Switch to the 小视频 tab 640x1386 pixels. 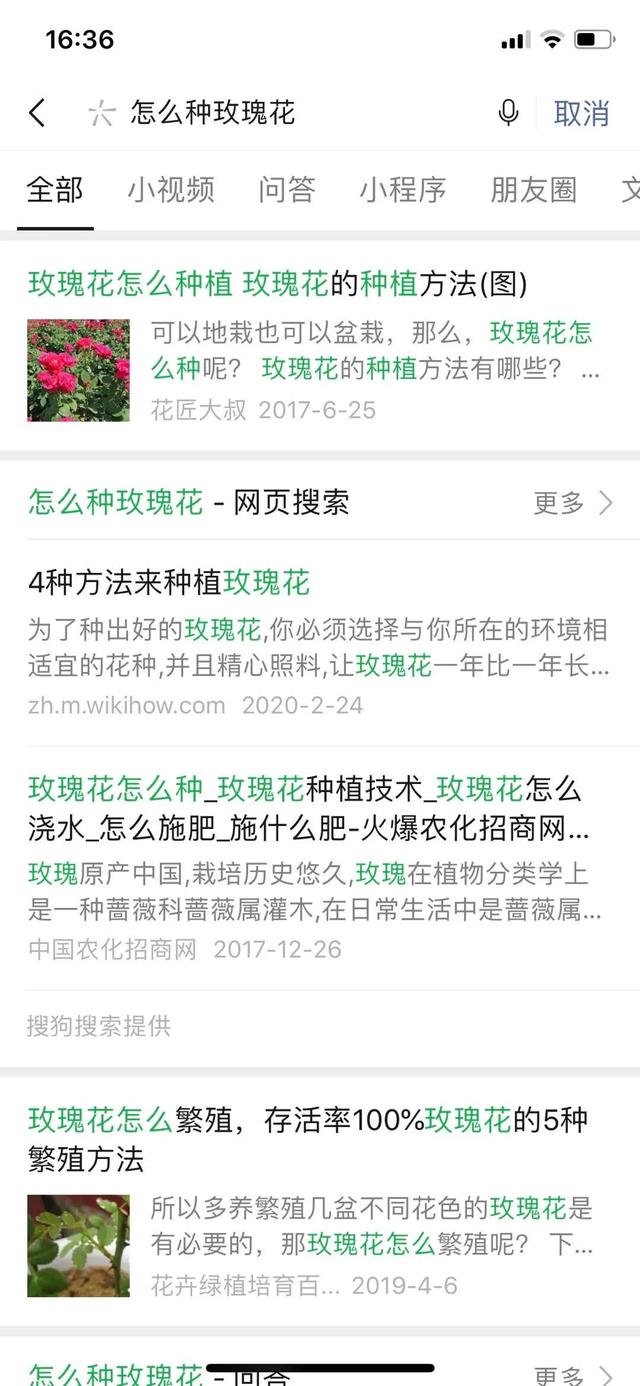[x=171, y=190]
